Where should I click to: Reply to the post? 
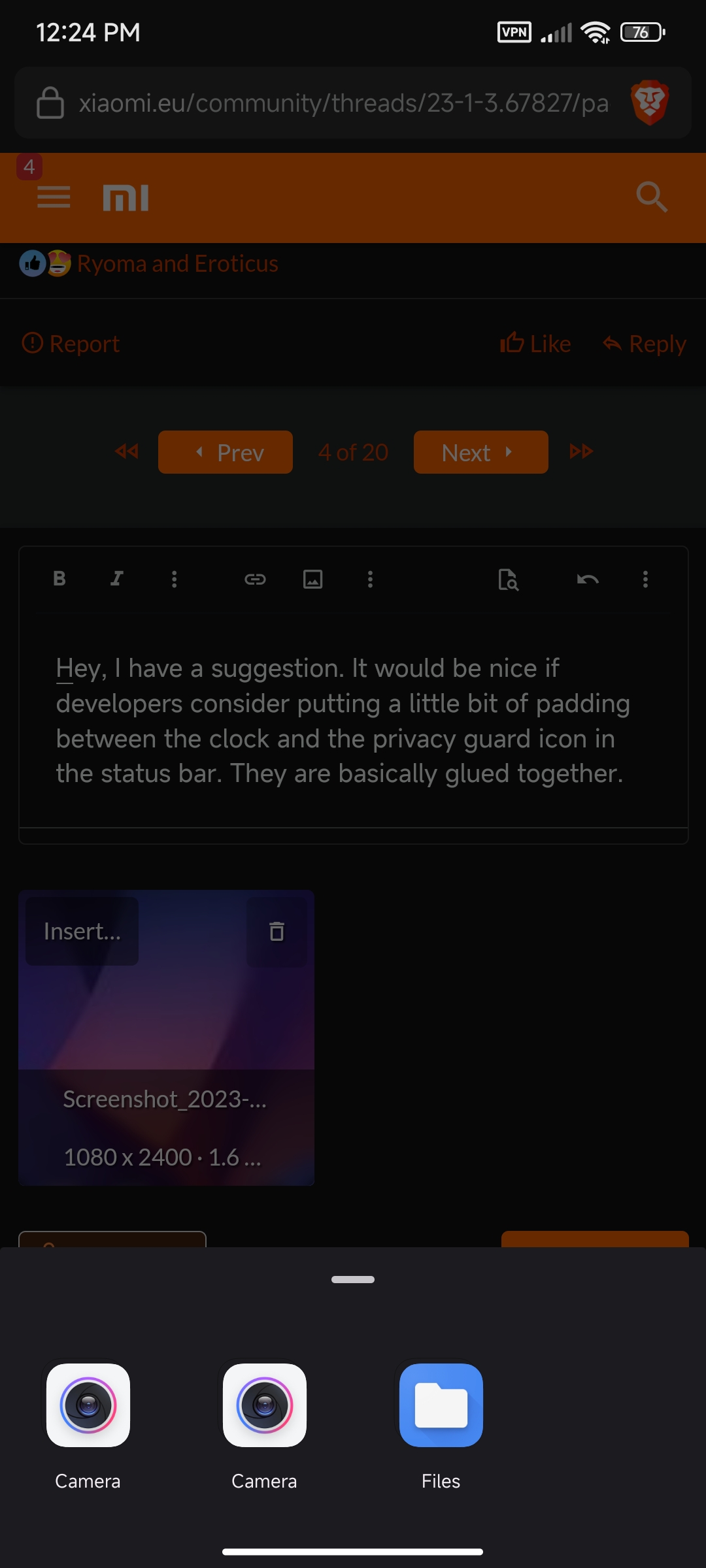pos(645,344)
